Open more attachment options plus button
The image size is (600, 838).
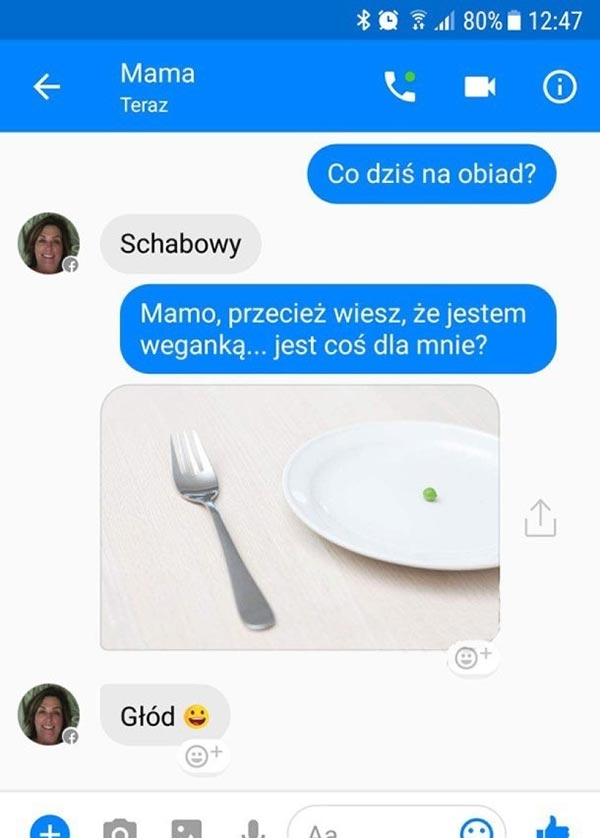(50, 829)
